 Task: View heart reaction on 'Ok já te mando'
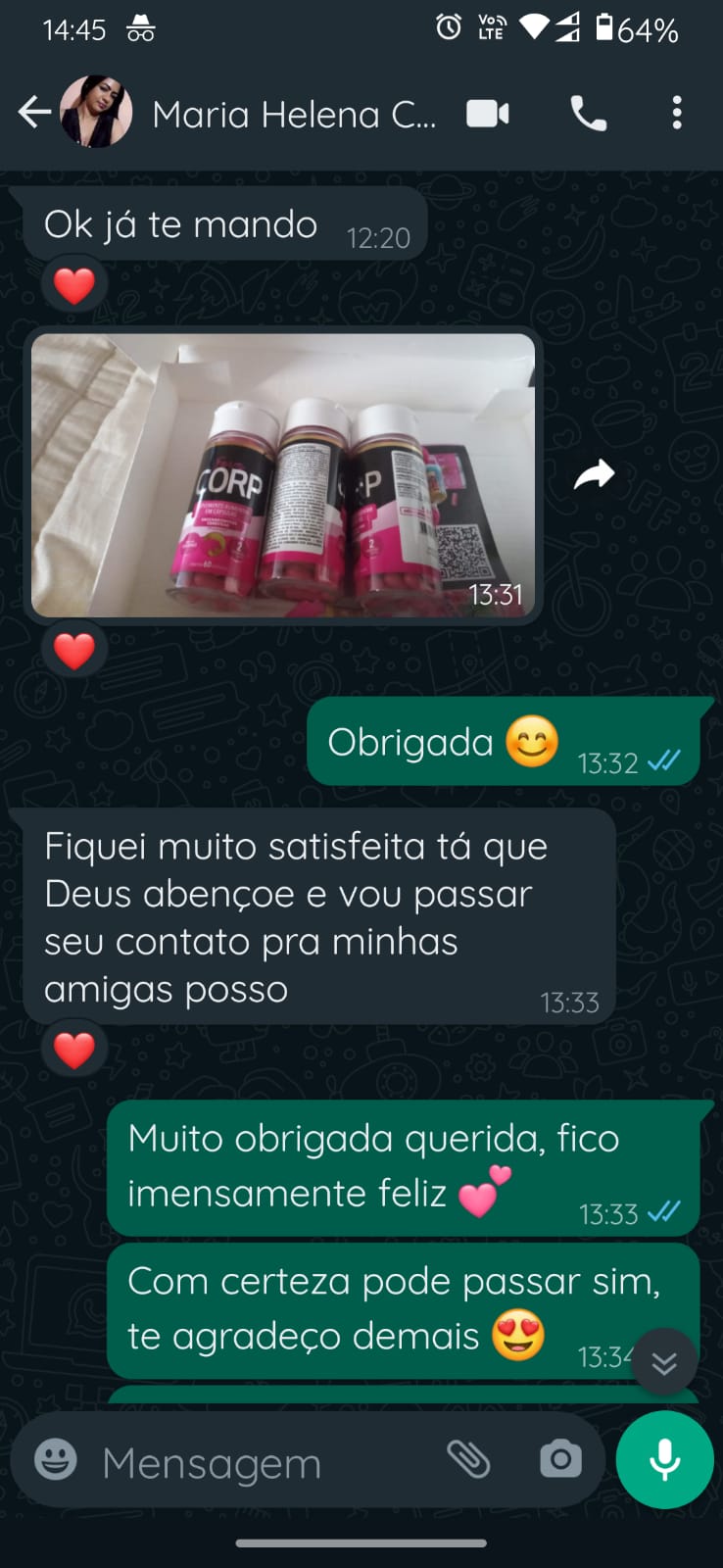(x=73, y=286)
